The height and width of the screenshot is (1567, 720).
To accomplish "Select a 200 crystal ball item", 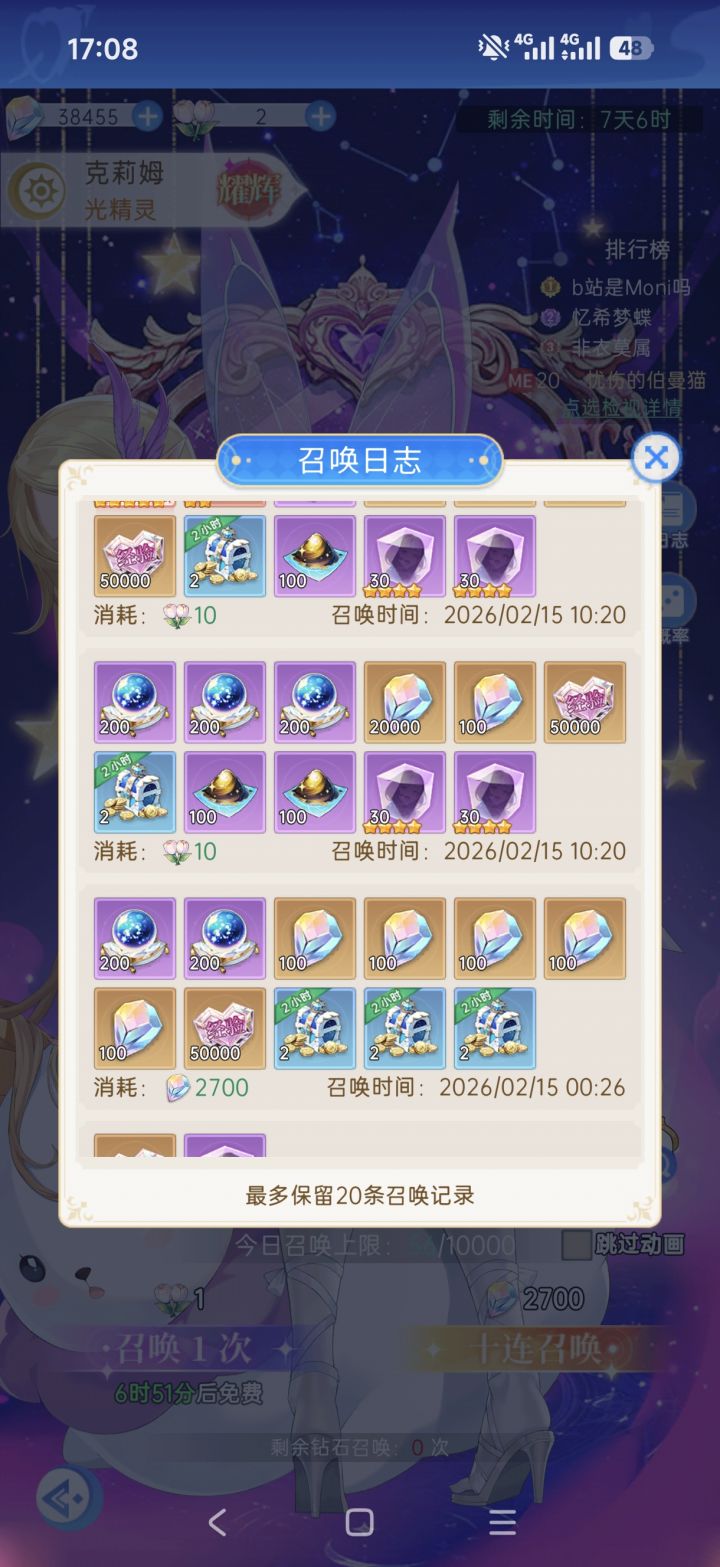I will pyautogui.click(x=134, y=702).
